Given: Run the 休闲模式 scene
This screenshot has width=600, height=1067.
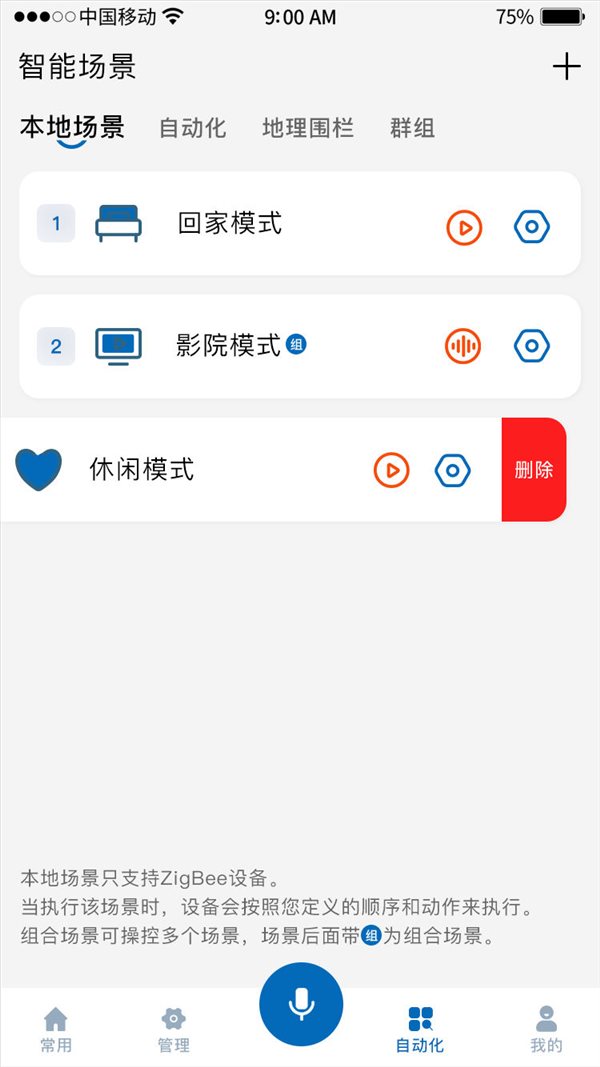Looking at the screenshot, I should [391, 470].
